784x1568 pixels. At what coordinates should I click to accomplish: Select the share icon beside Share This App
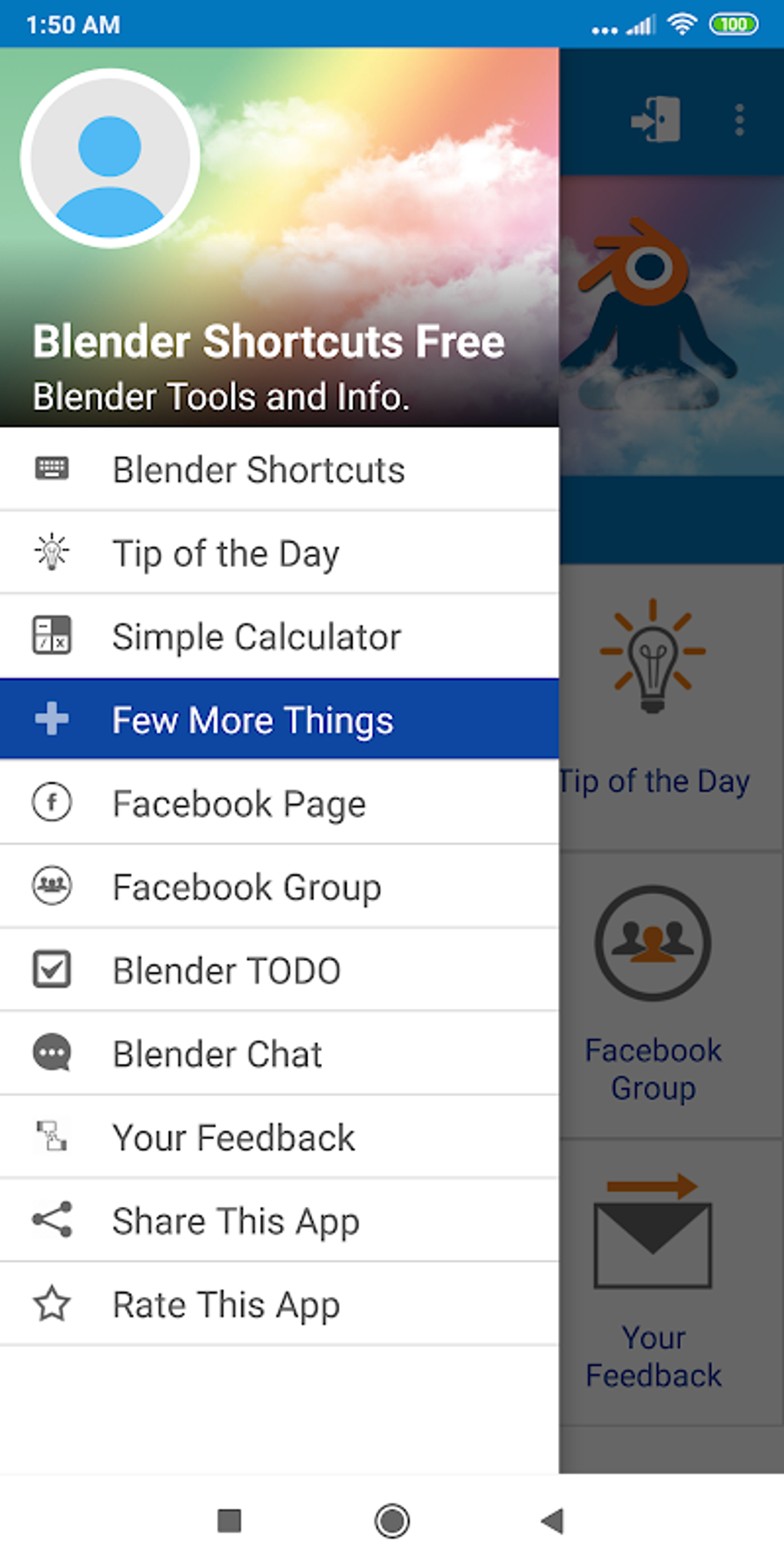[51, 1220]
